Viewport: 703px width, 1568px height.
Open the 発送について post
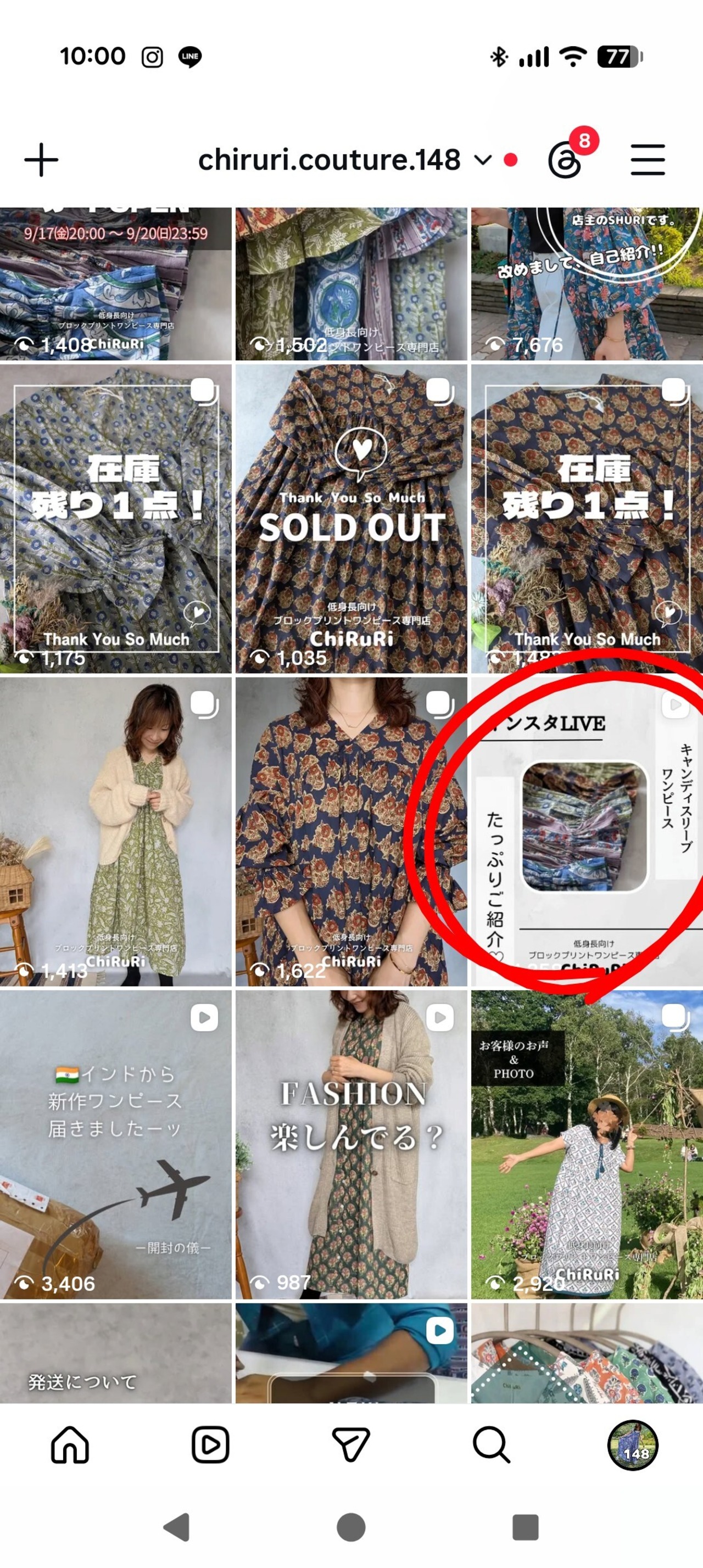[116, 1353]
